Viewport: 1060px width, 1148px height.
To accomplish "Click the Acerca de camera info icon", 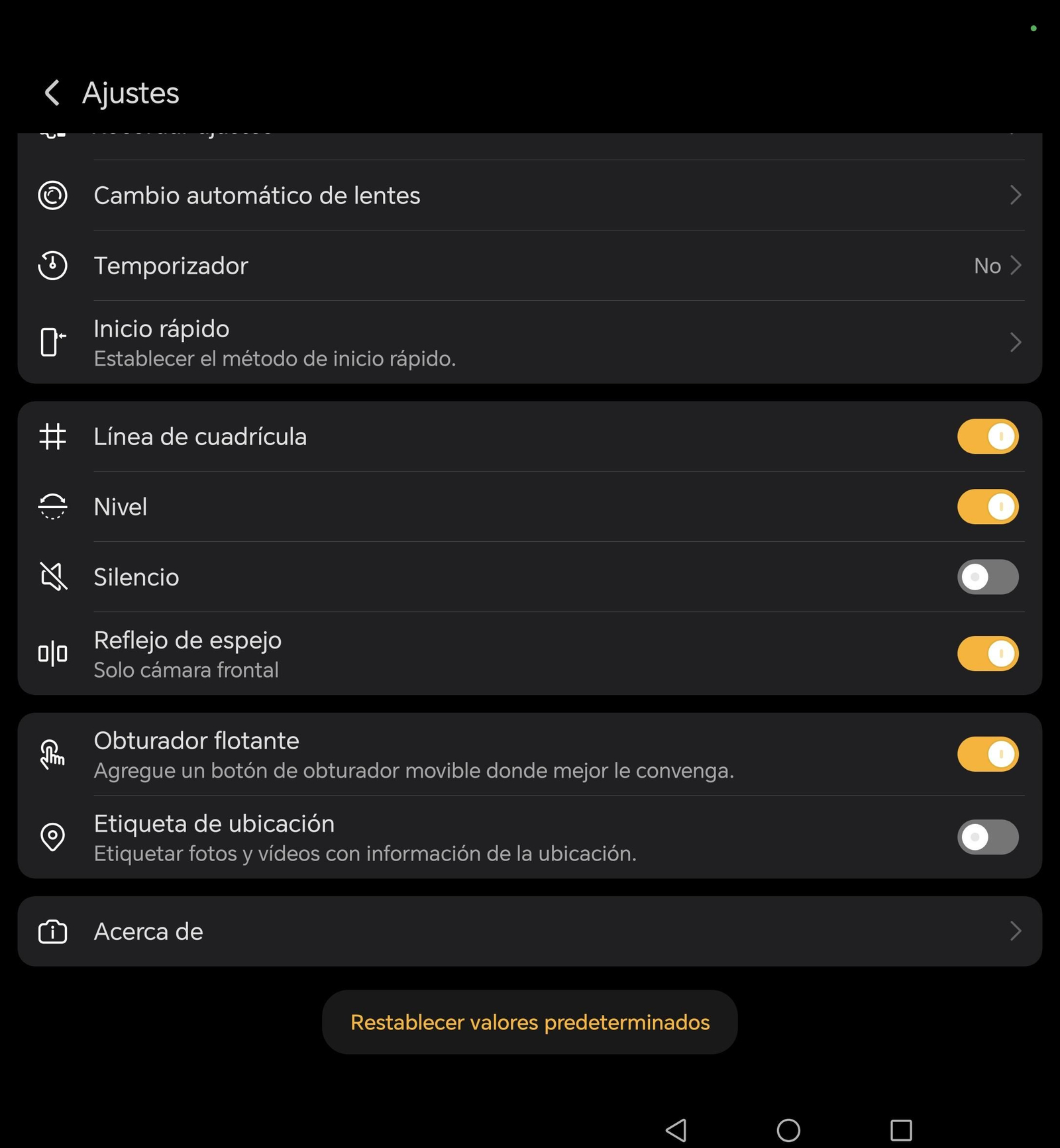I will pos(53,931).
